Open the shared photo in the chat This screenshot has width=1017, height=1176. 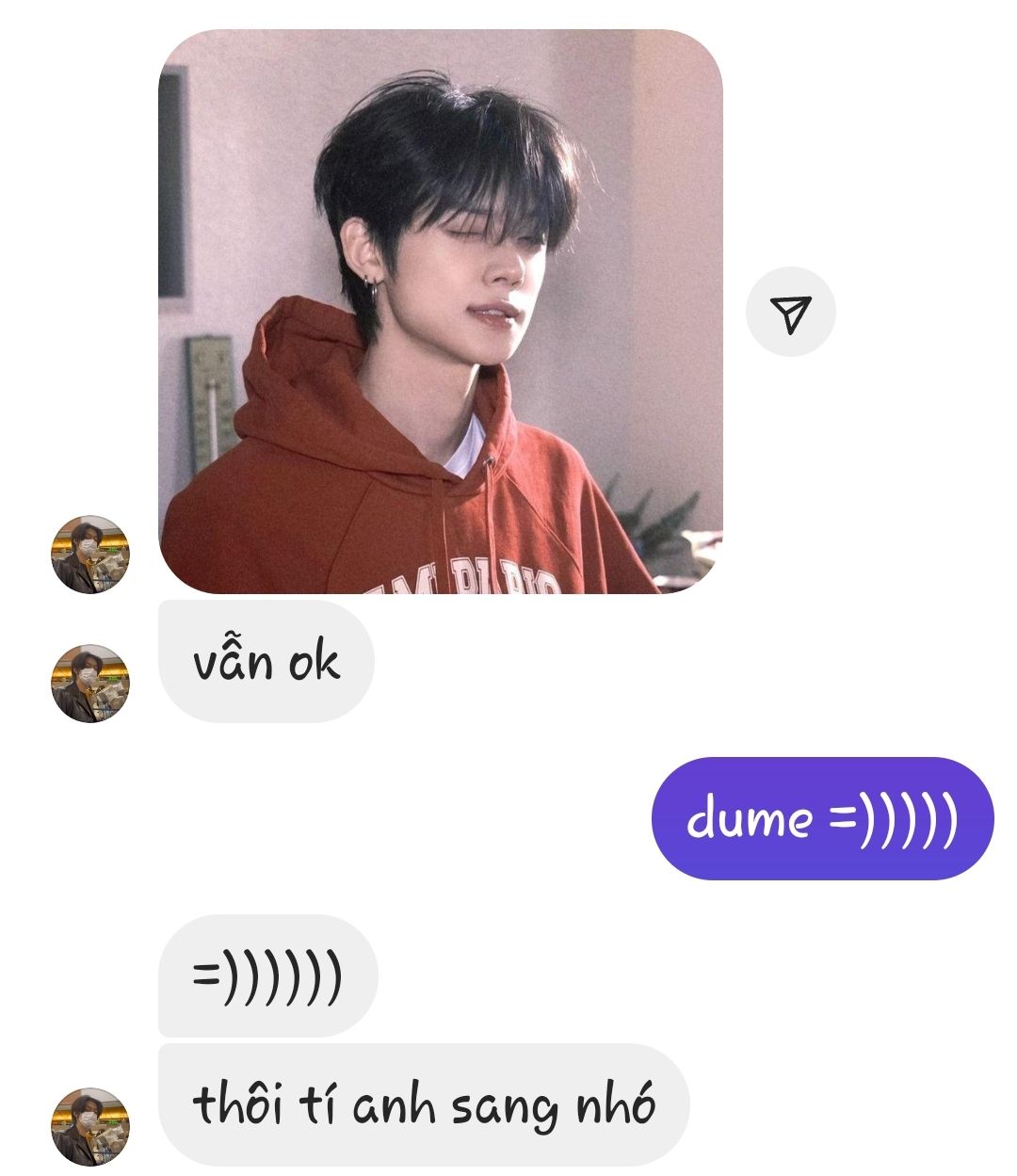click(440, 312)
